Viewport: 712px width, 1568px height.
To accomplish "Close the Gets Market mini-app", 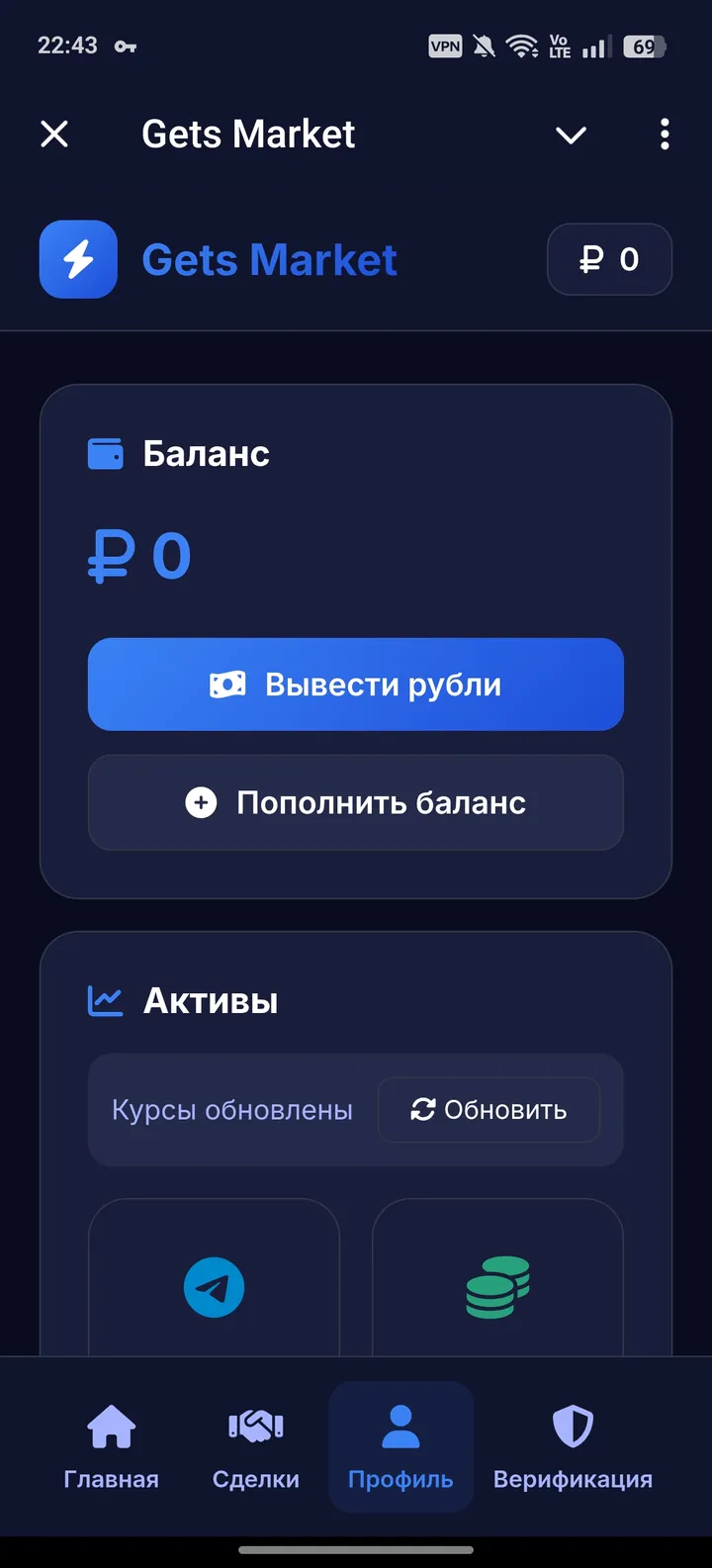I will 54,135.
